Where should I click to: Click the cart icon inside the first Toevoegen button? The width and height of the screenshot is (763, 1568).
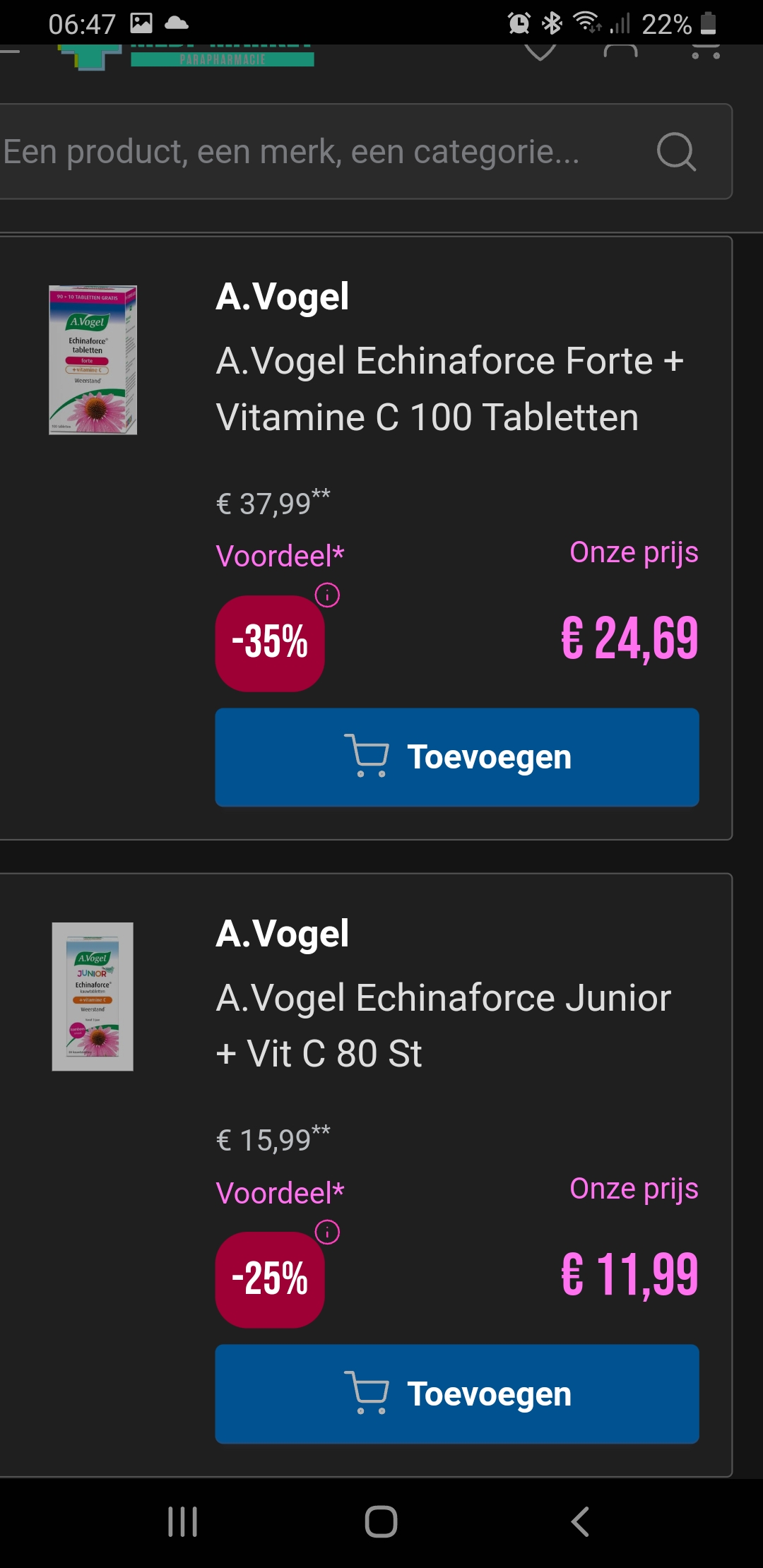point(367,756)
